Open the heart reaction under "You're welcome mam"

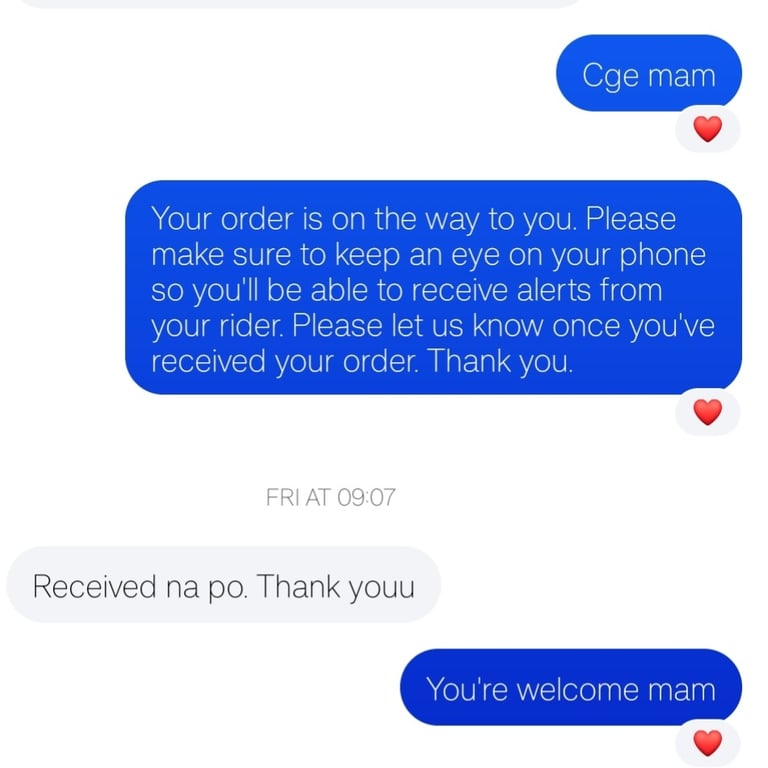[707, 743]
